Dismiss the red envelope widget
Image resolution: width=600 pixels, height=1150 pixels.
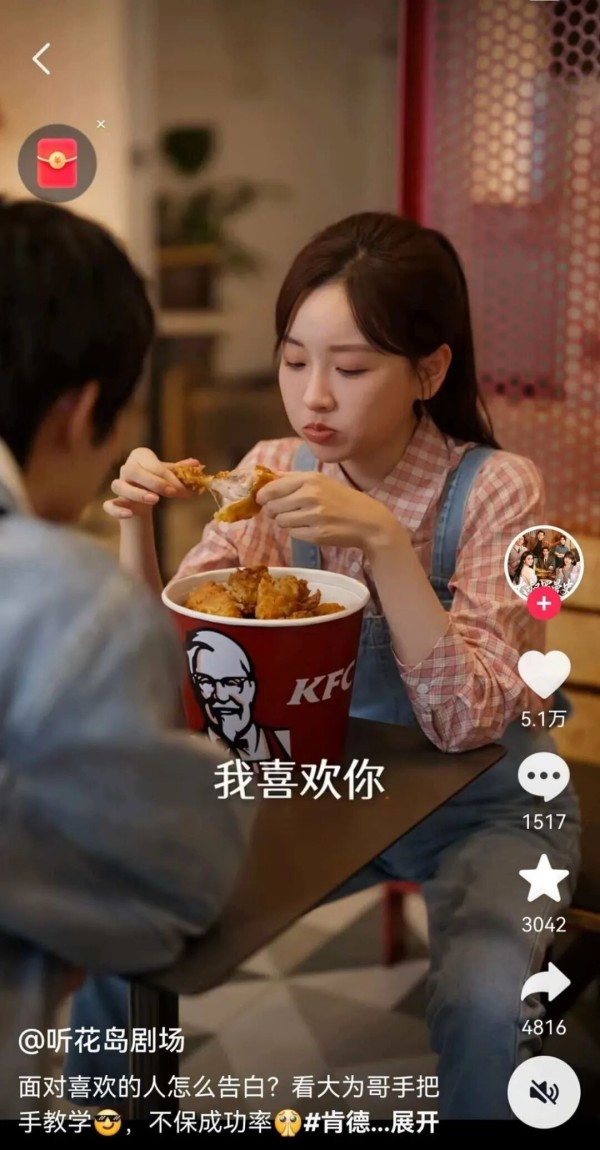101,124
